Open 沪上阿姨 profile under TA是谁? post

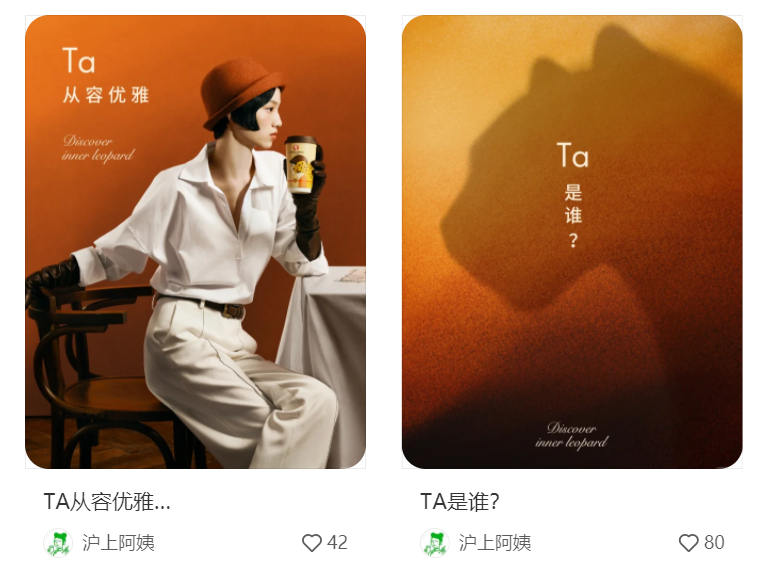click(494, 543)
